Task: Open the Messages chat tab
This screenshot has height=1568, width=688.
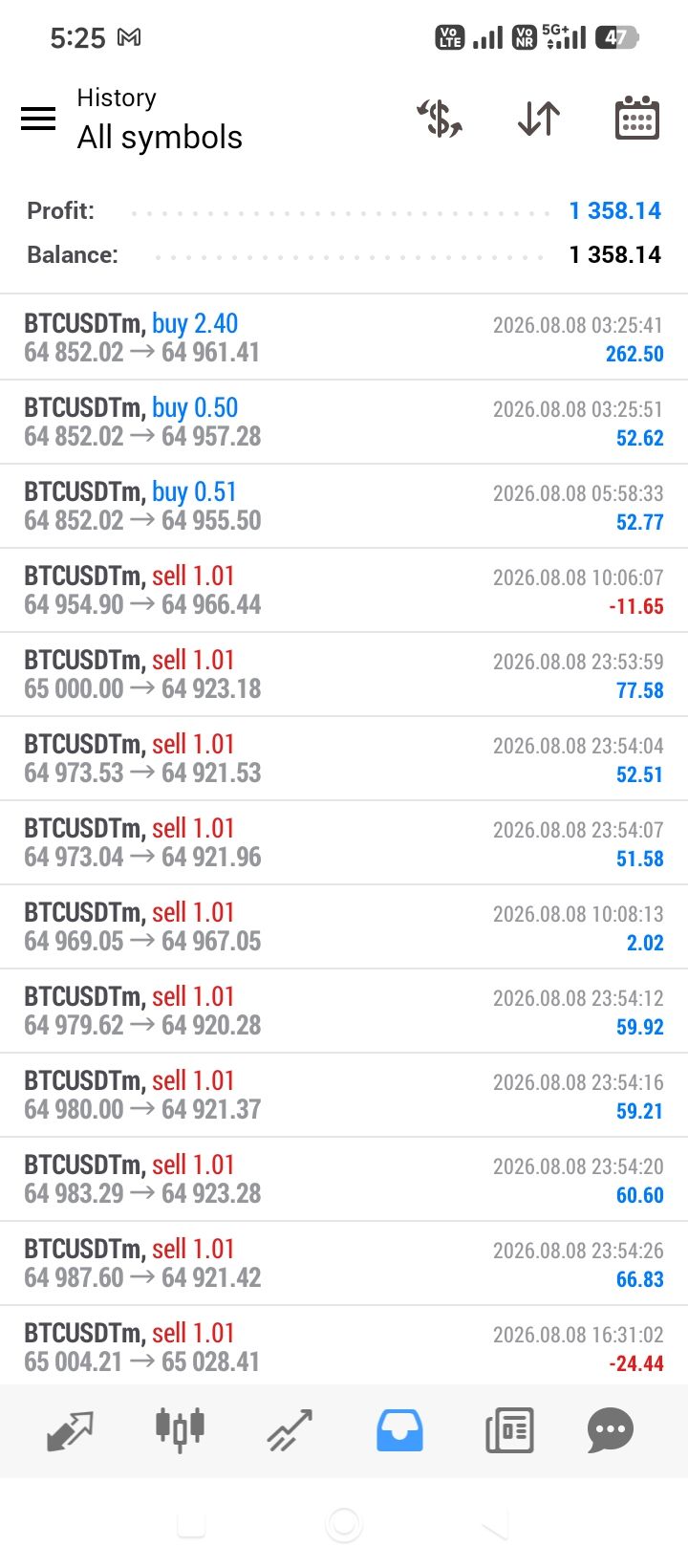Action: pyautogui.click(x=611, y=1430)
